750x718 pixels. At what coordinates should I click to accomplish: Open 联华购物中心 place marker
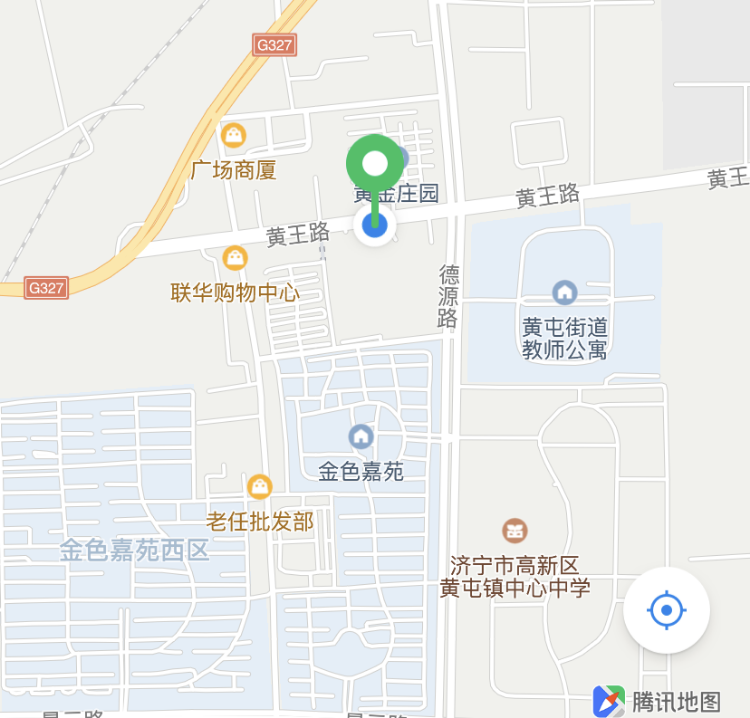pyautogui.click(x=235, y=259)
